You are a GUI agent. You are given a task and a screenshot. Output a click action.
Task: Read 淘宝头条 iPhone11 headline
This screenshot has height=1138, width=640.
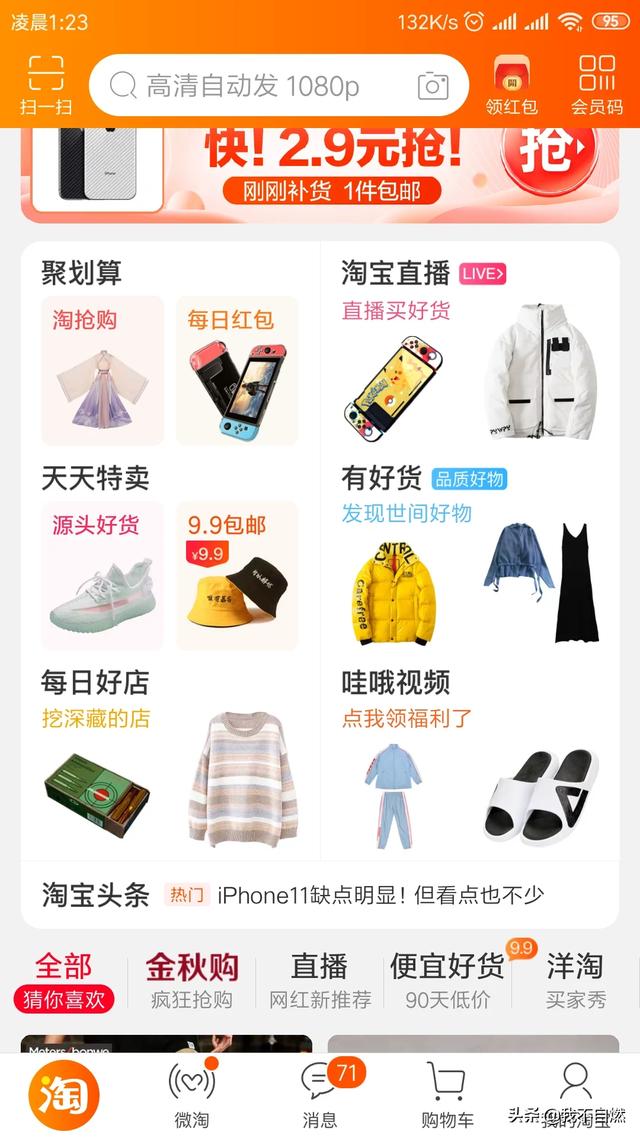(380, 894)
